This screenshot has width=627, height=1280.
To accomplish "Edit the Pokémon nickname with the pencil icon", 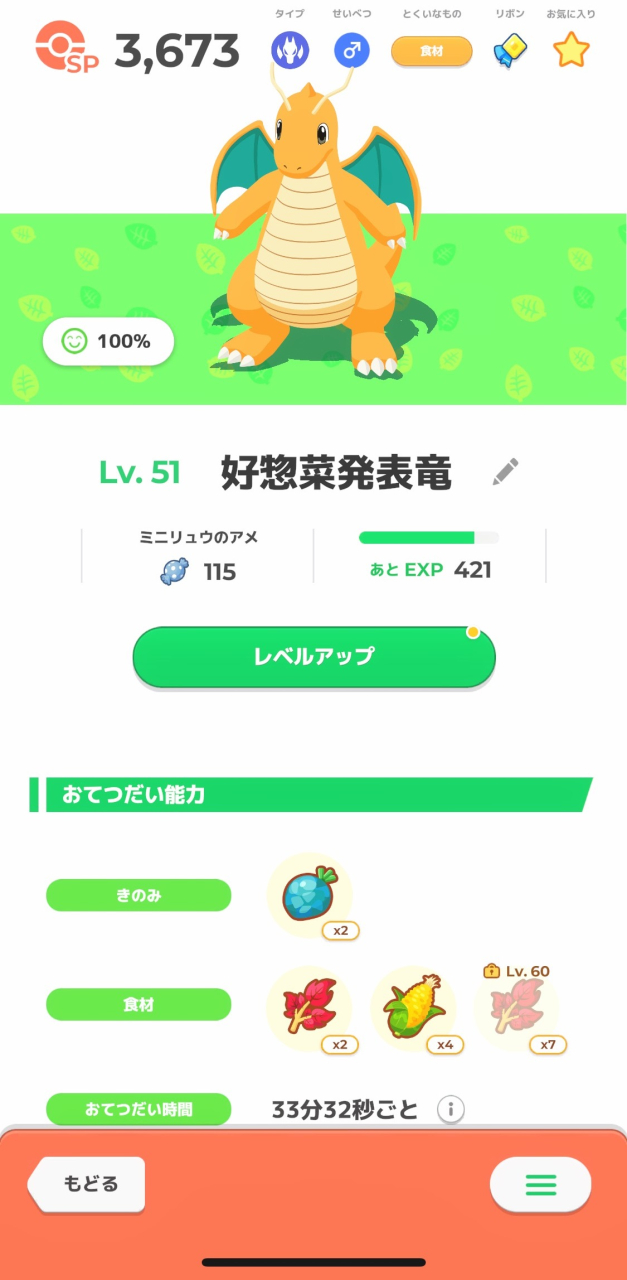I will coord(506,472).
